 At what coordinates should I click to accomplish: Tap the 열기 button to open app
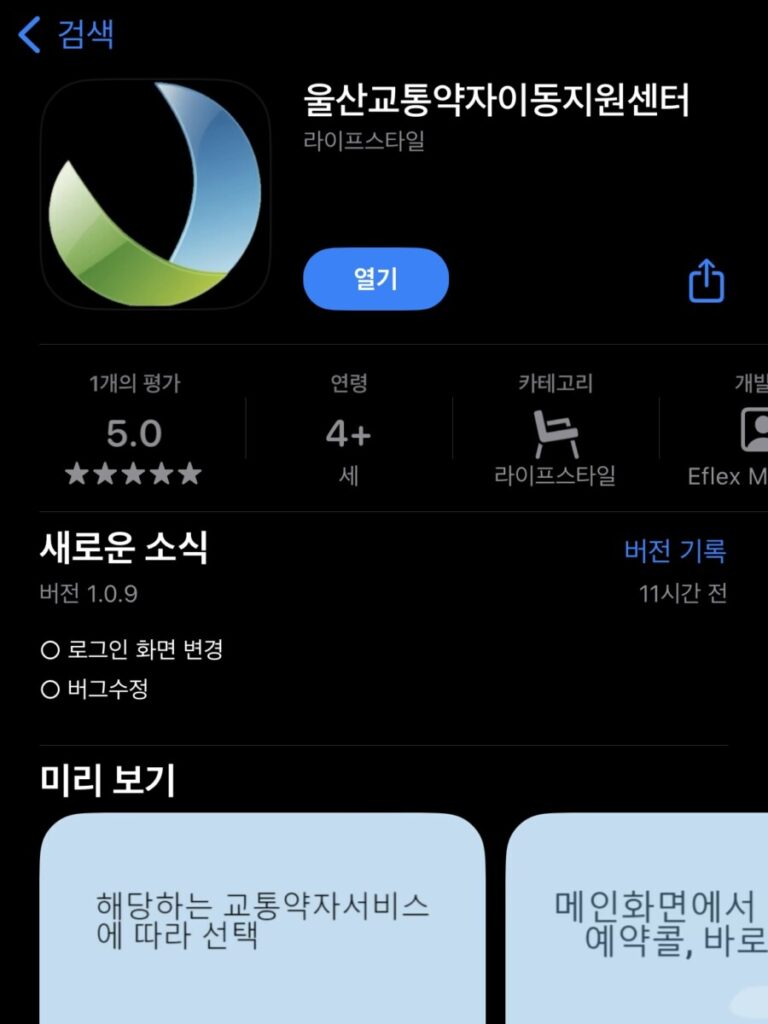tap(376, 279)
